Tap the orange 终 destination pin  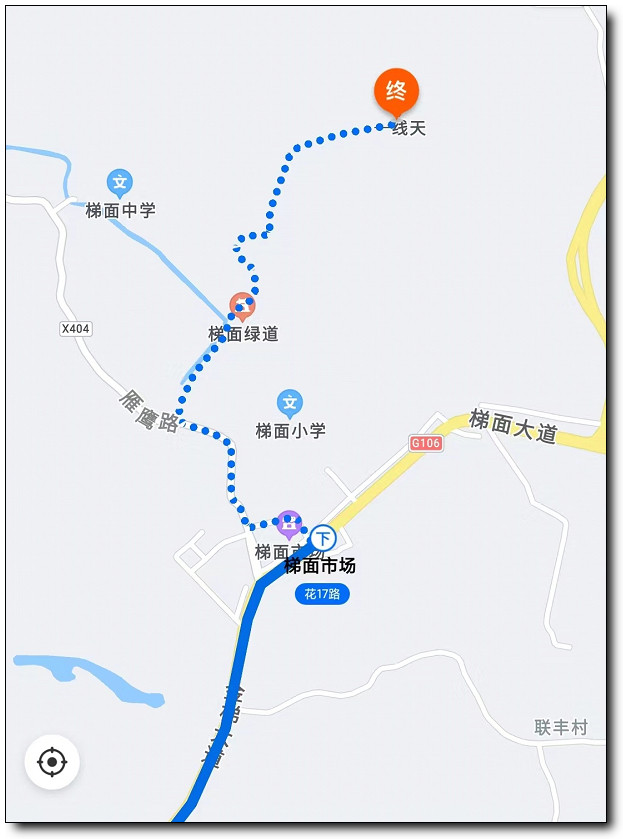[396, 93]
